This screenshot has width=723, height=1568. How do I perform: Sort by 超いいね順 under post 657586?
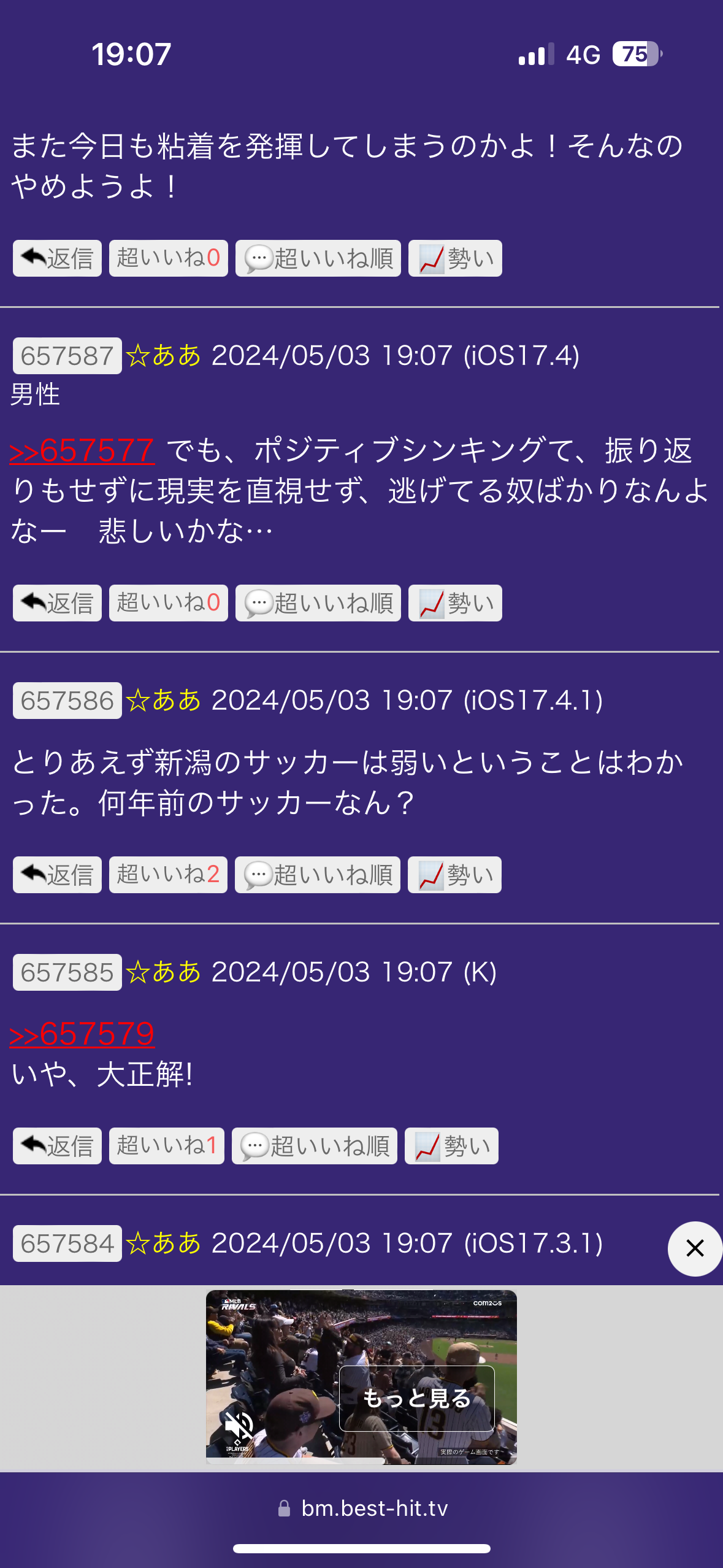click(318, 875)
